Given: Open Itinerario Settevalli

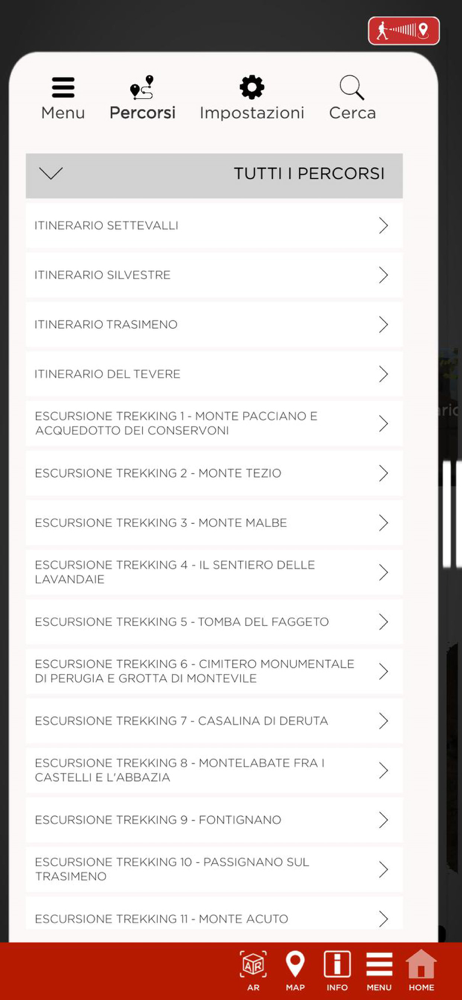Looking at the screenshot, I should 214,225.
